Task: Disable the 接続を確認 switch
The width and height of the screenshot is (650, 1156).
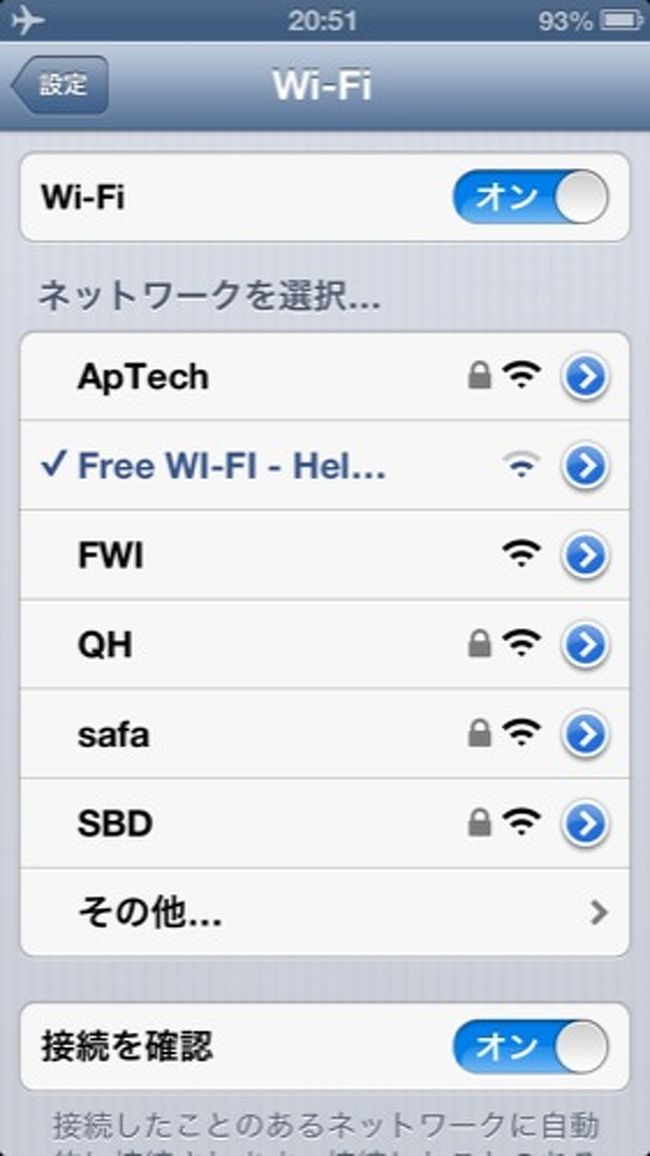Action: click(529, 1047)
